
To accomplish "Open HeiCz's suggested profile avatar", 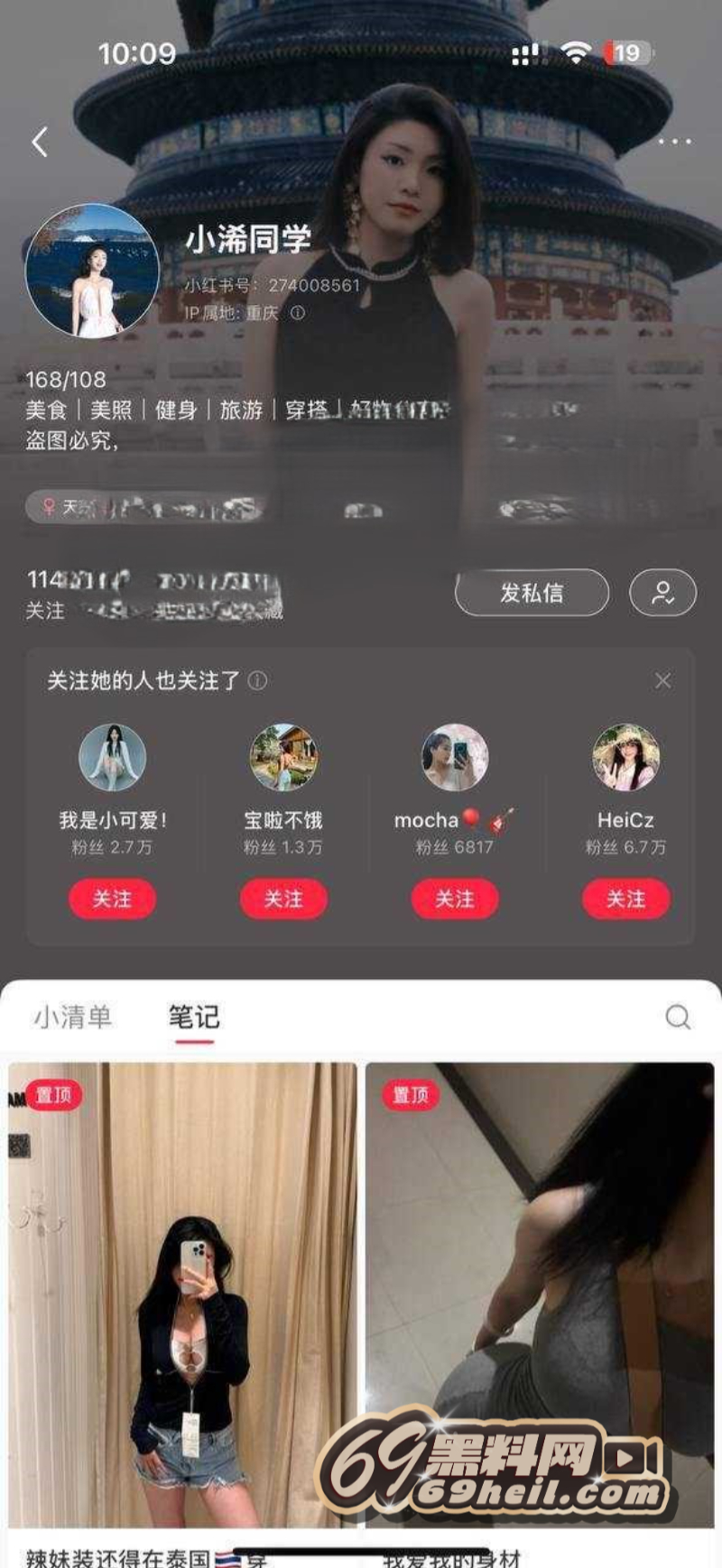I will [625, 758].
